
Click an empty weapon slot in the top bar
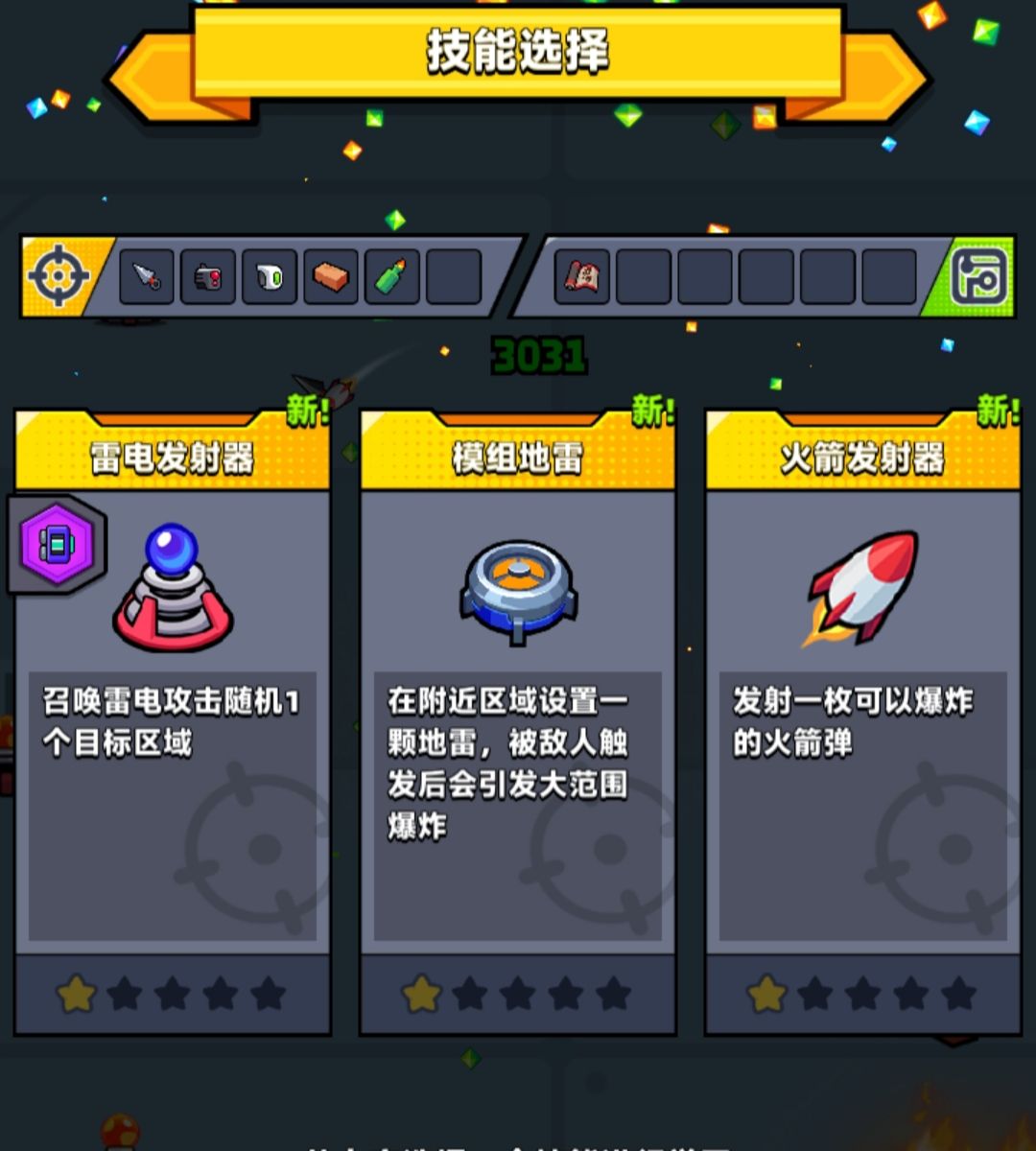coord(453,275)
